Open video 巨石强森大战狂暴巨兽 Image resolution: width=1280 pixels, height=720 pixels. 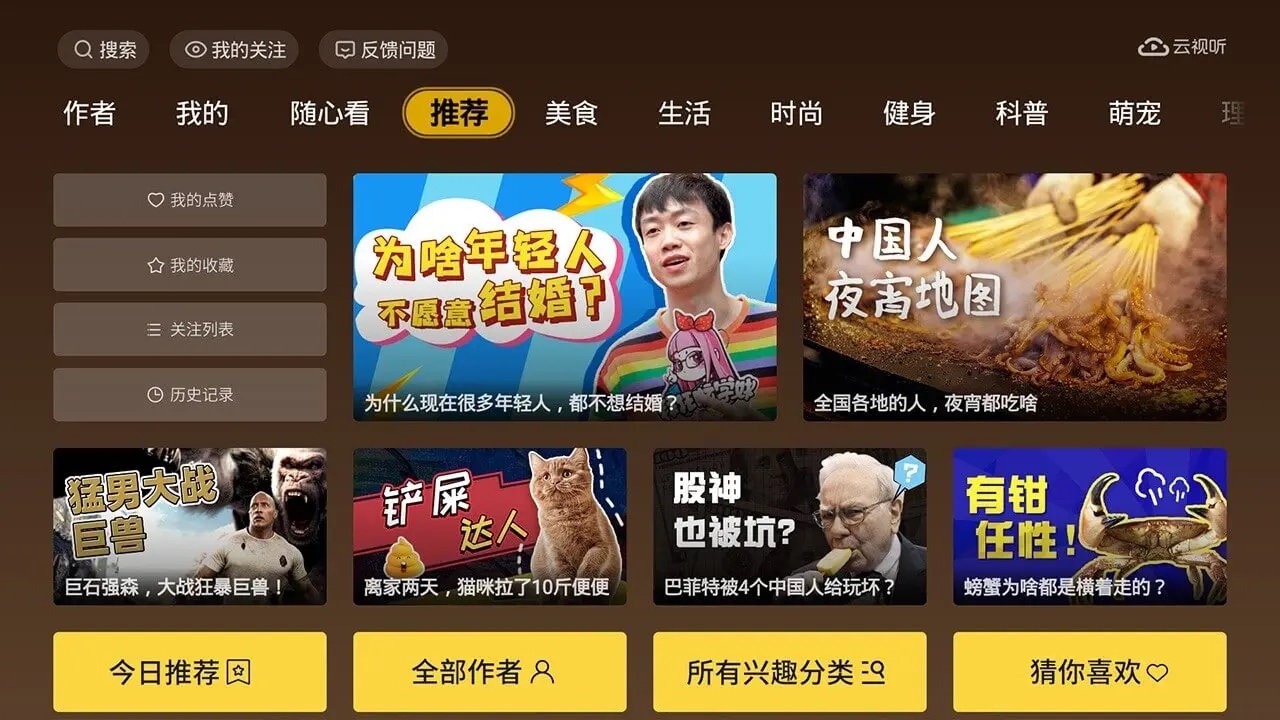[190, 526]
